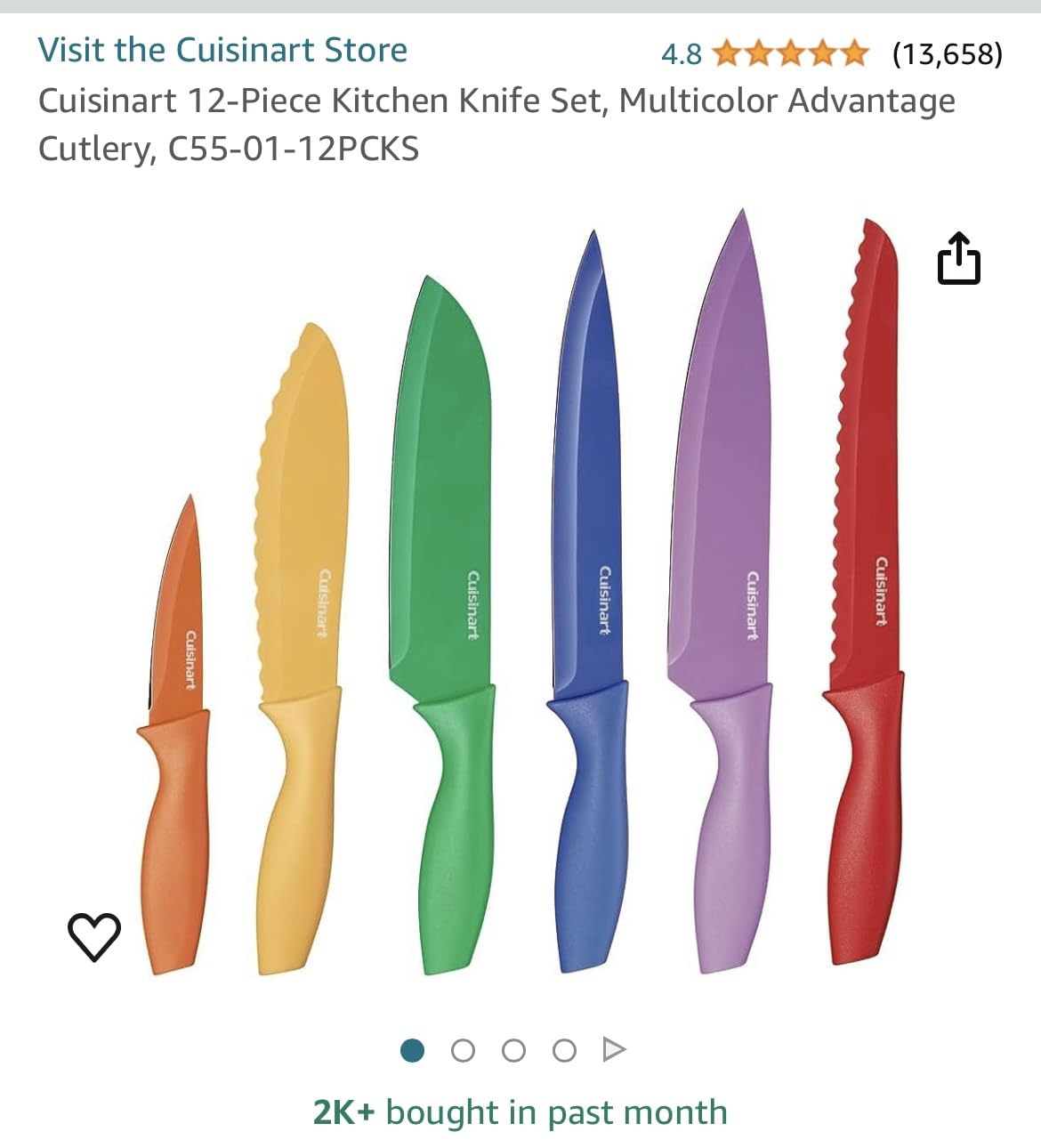
Task: Select the second carousel dot
Action: point(462,1049)
